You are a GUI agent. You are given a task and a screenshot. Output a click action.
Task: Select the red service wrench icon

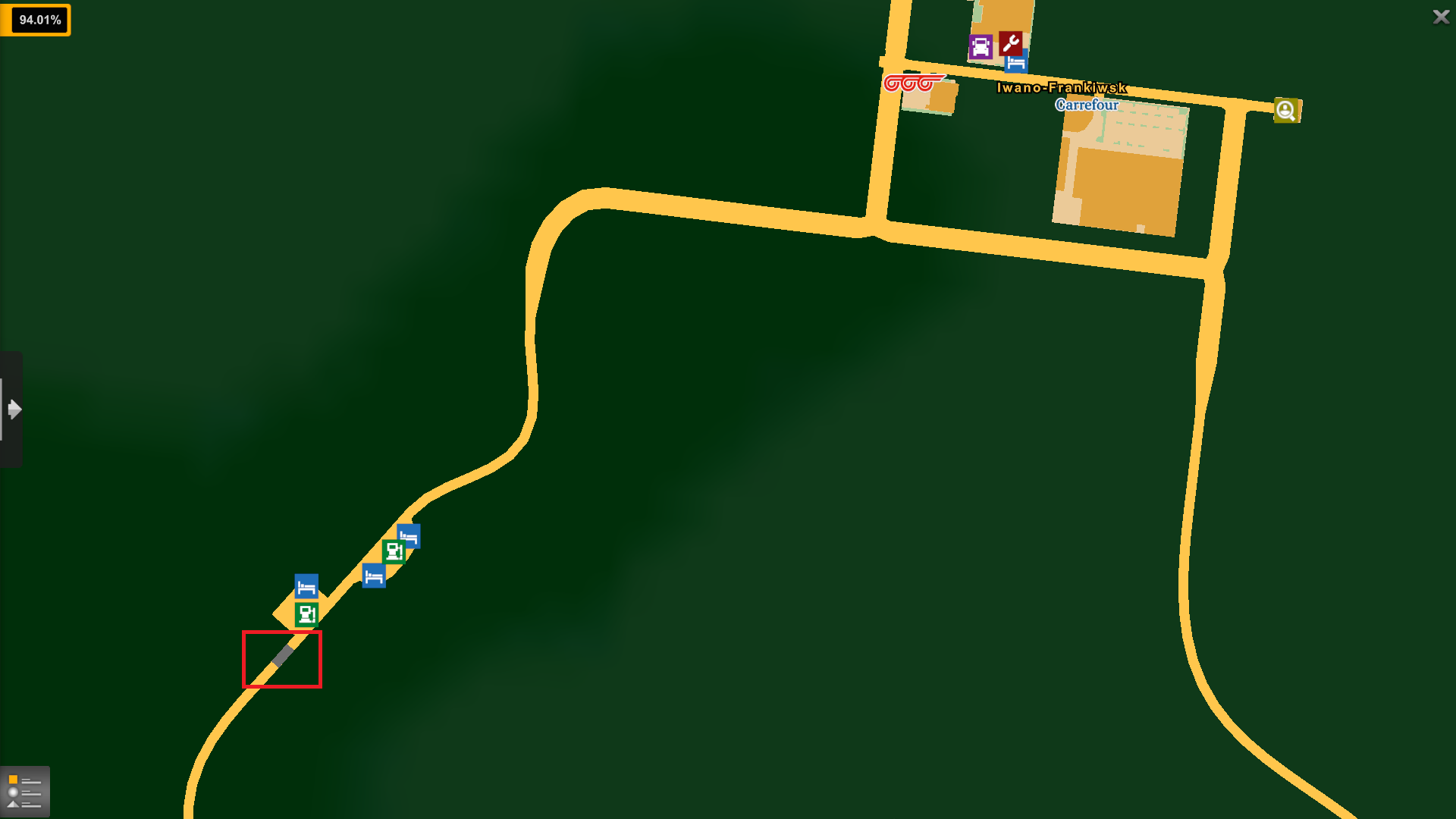pos(1011,44)
